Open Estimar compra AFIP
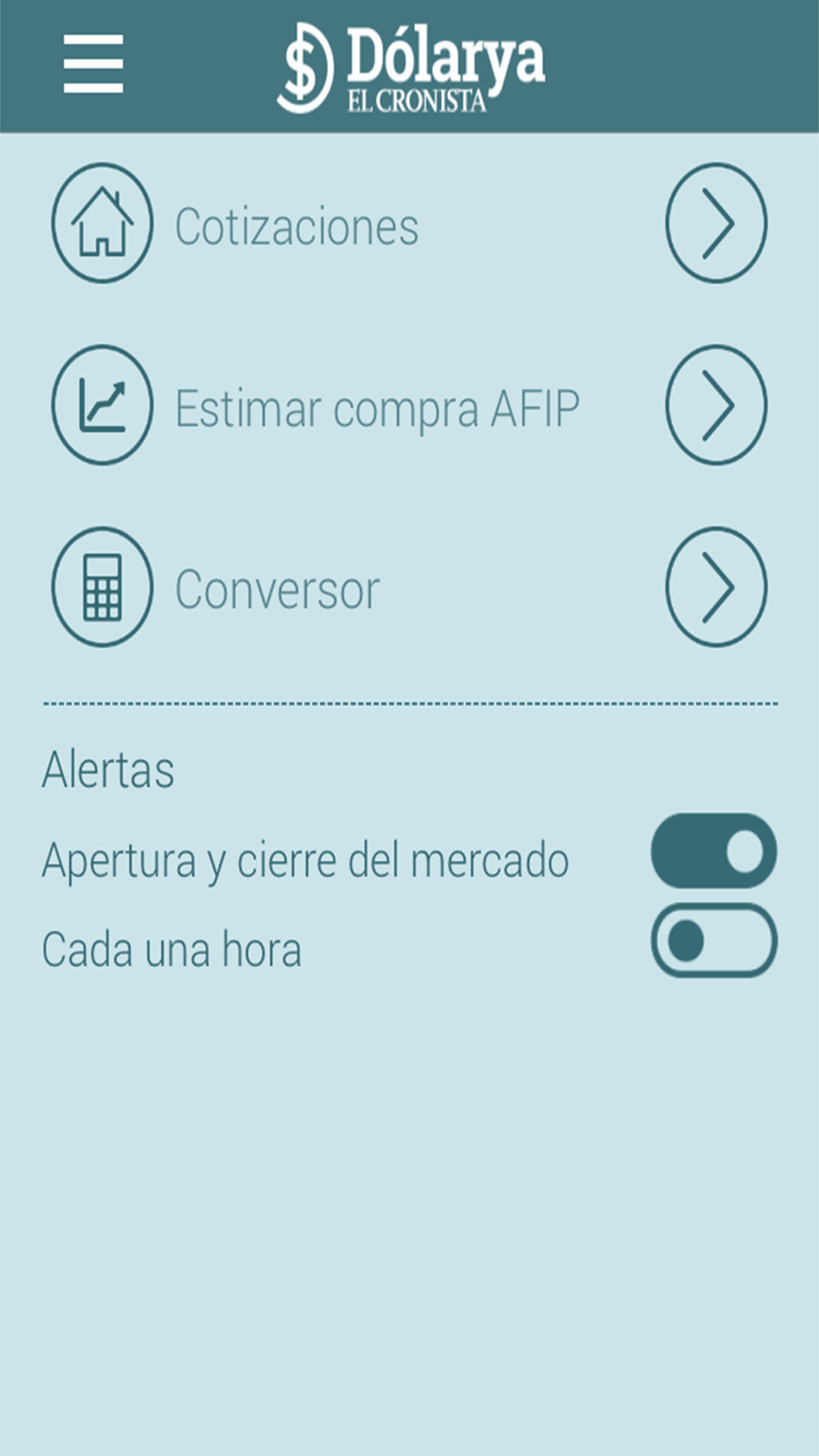Viewport: 819px width, 1456px height. 409,405
